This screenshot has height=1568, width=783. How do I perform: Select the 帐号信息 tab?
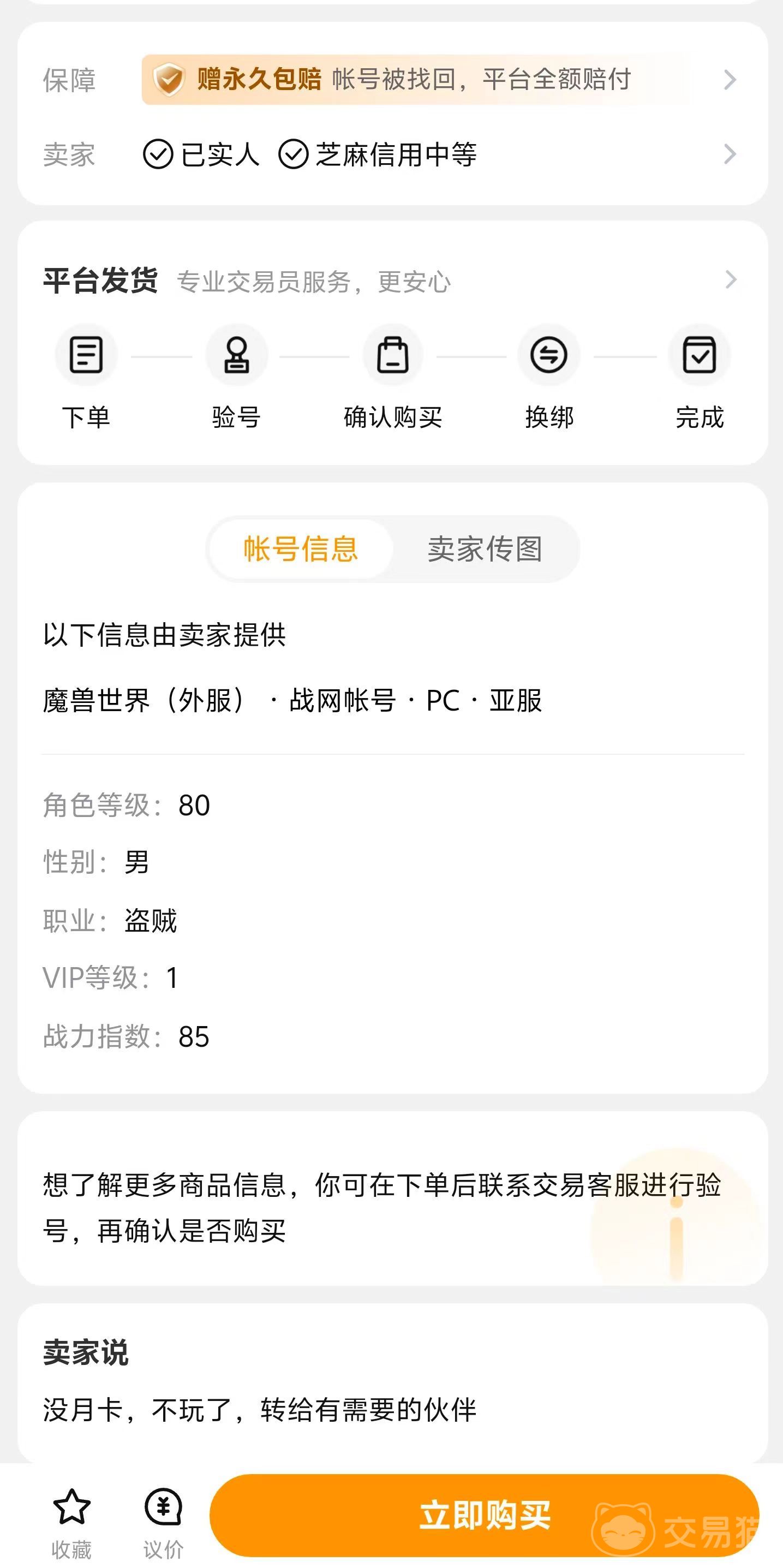tap(301, 549)
